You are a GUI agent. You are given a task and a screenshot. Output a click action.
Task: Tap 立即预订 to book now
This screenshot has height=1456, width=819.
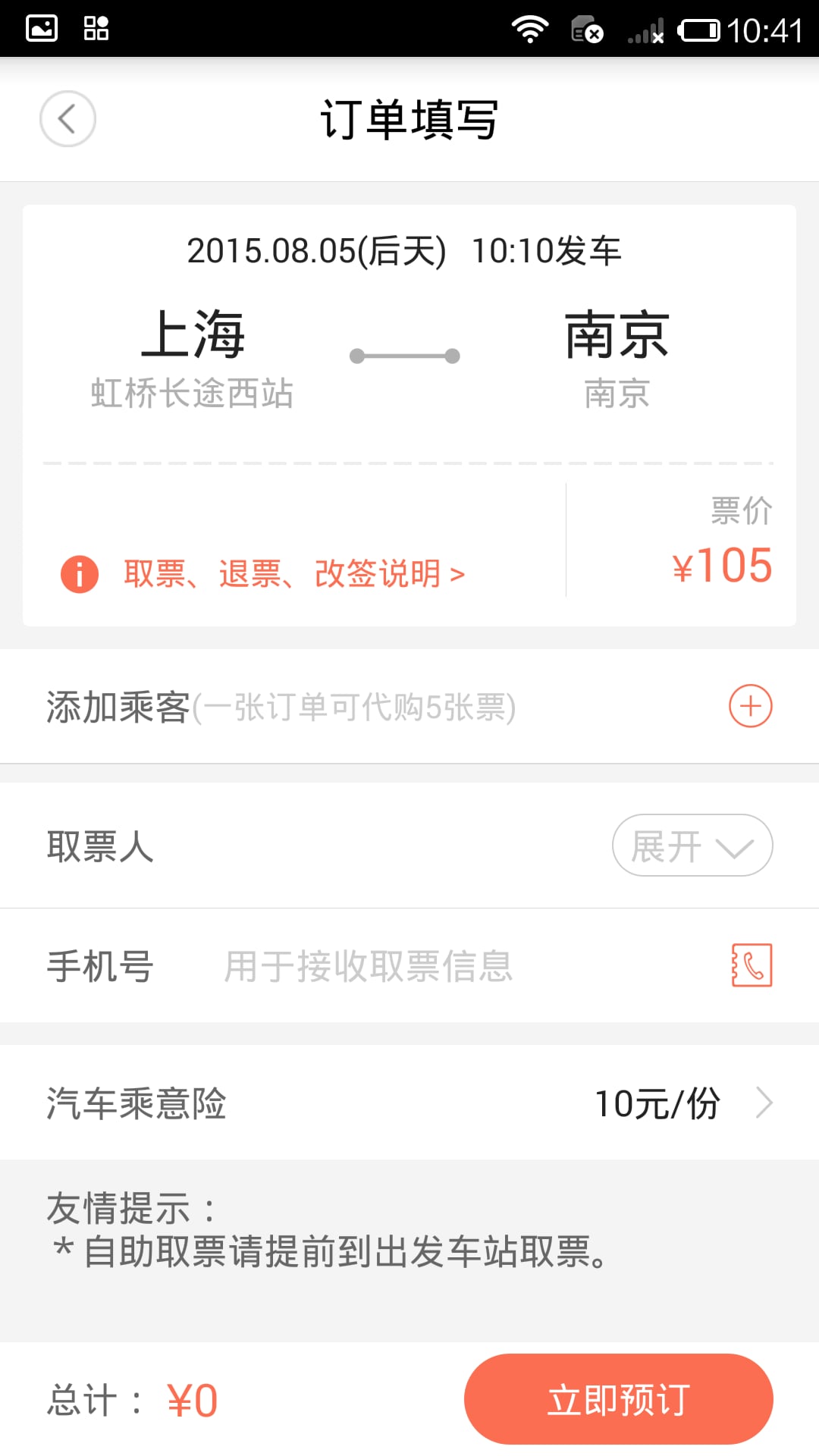(618, 1399)
